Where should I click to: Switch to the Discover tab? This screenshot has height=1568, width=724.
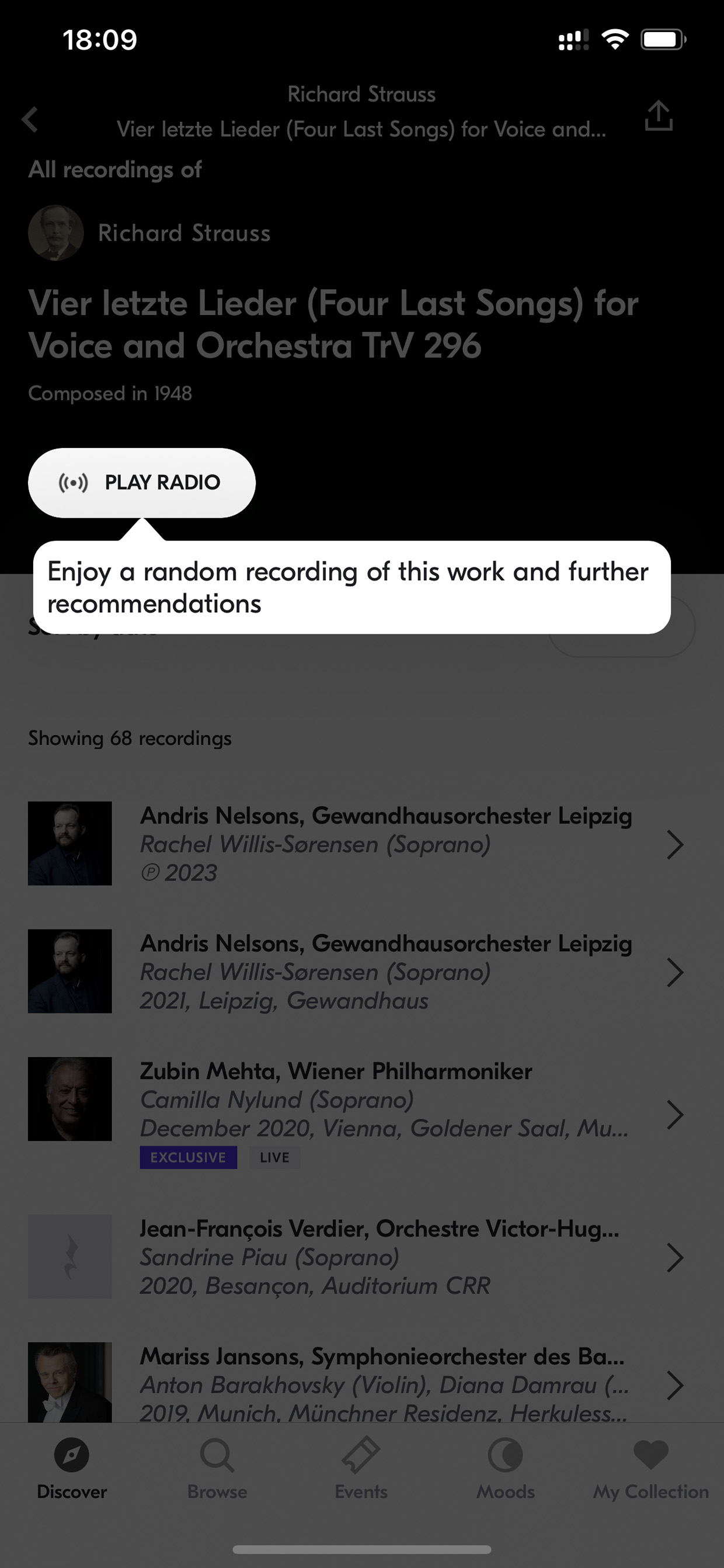click(72, 1469)
